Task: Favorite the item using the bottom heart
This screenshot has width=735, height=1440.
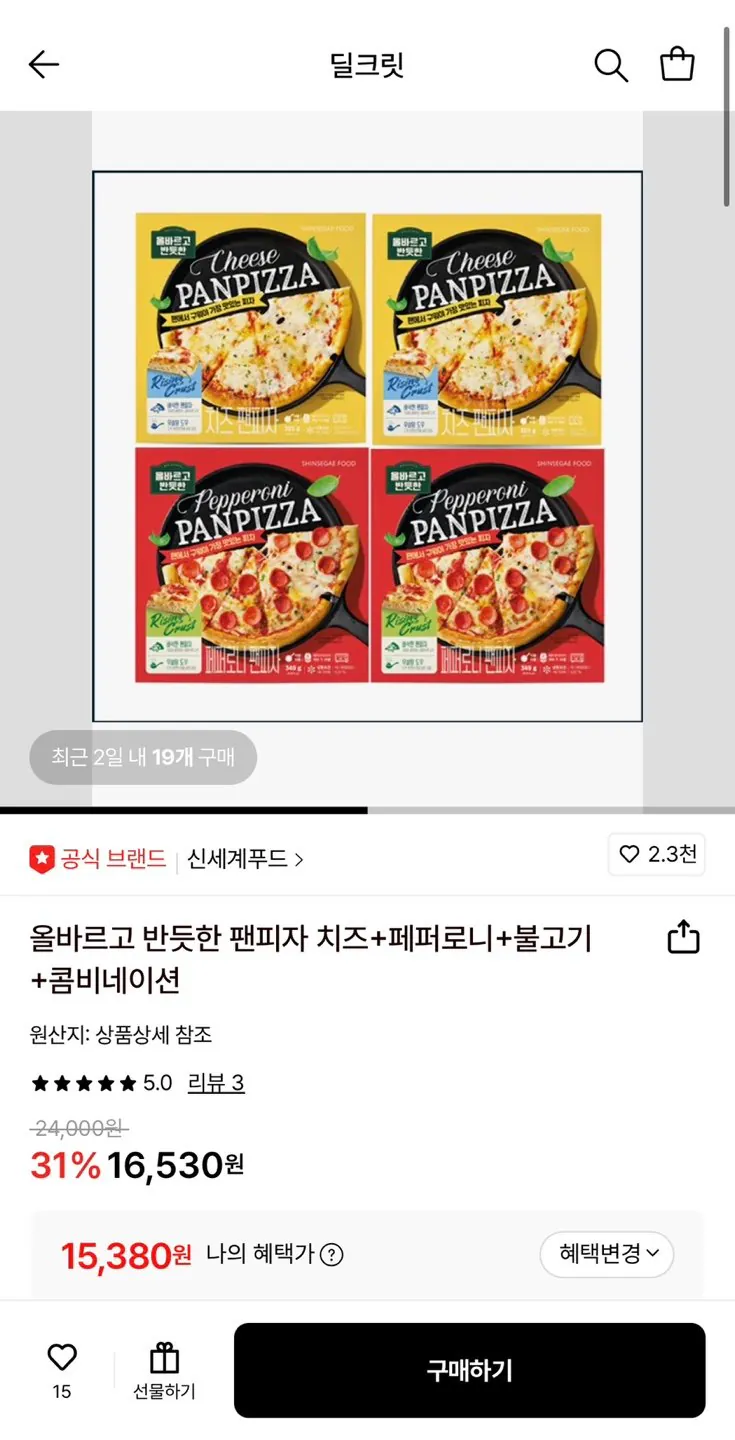Action: coord(62,1358)
